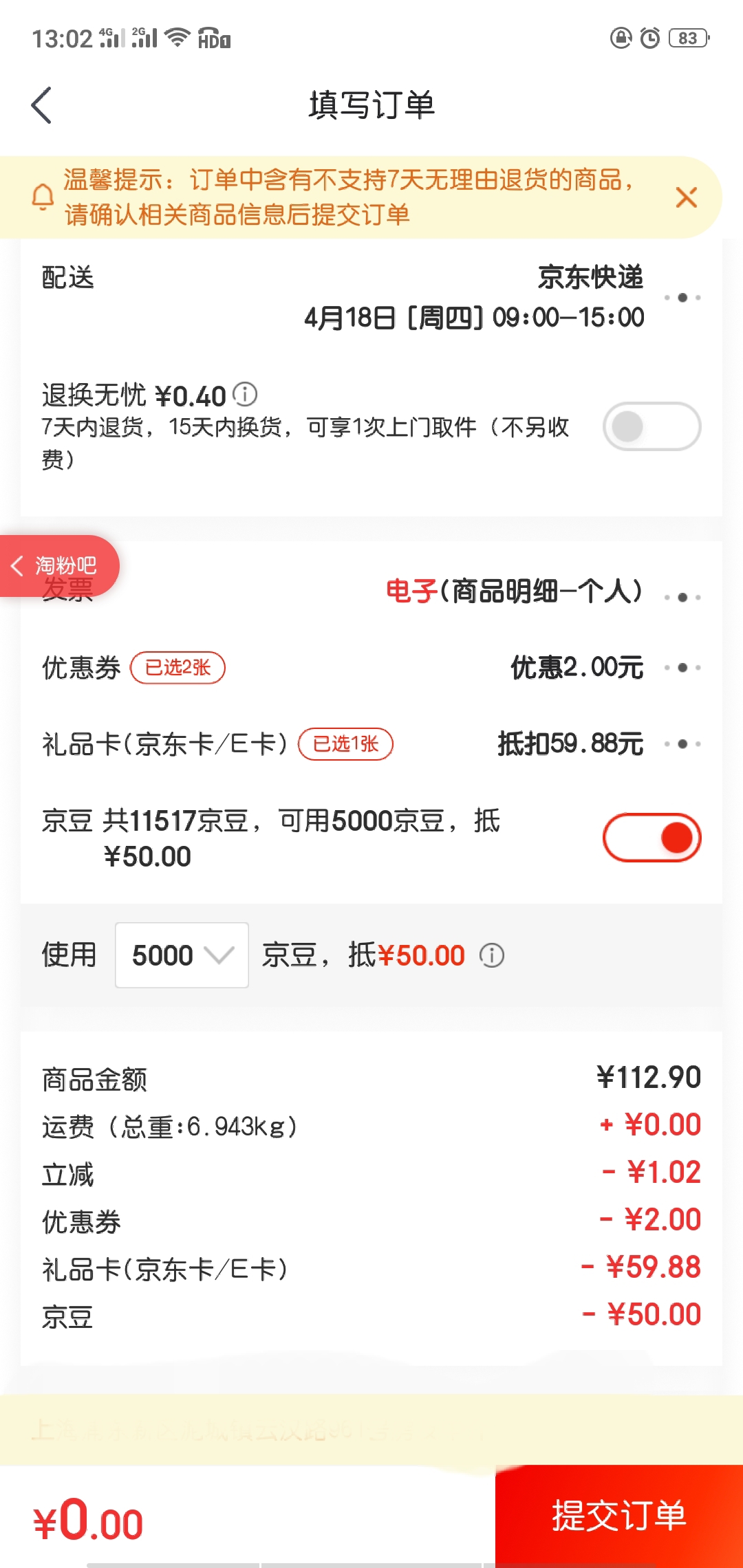
Task: Tap 提交订单 to submit the order
Action: pyautogui.click(x=619, y=1516)
